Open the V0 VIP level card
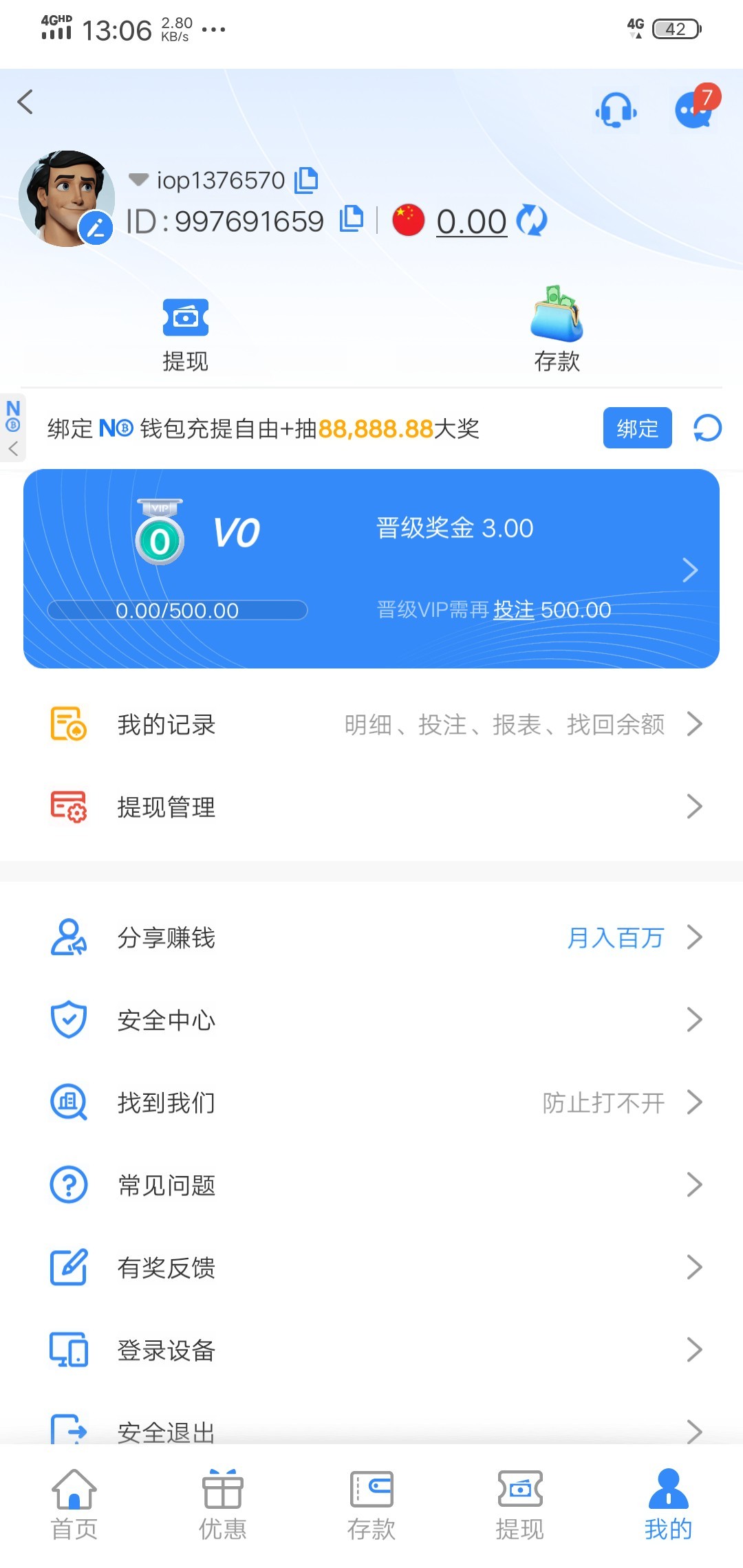The width and height of the screenshot is (743, 1568). (x=371, y=569)
